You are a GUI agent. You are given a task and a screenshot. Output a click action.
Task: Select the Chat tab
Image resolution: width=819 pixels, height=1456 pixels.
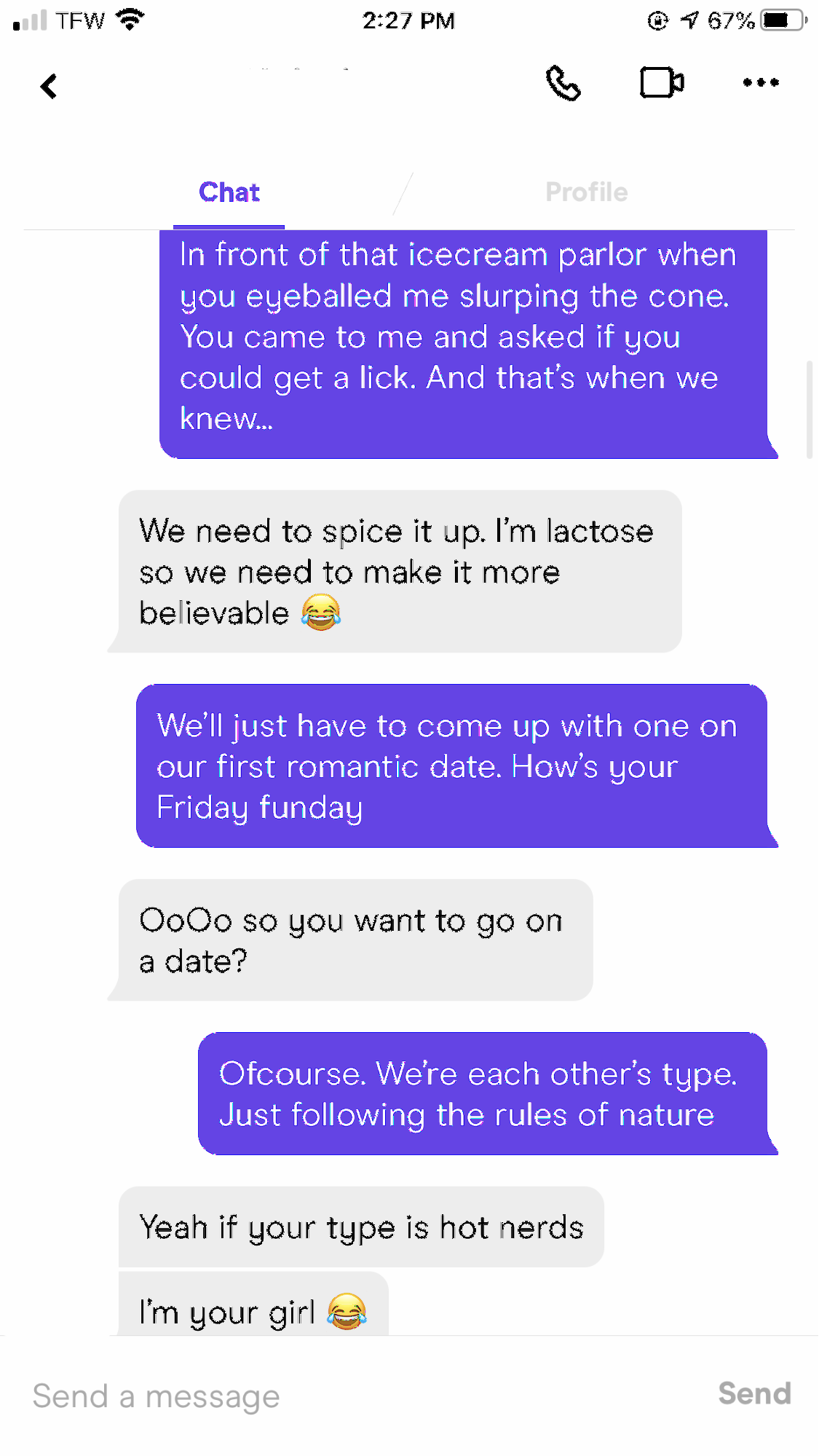229,192
